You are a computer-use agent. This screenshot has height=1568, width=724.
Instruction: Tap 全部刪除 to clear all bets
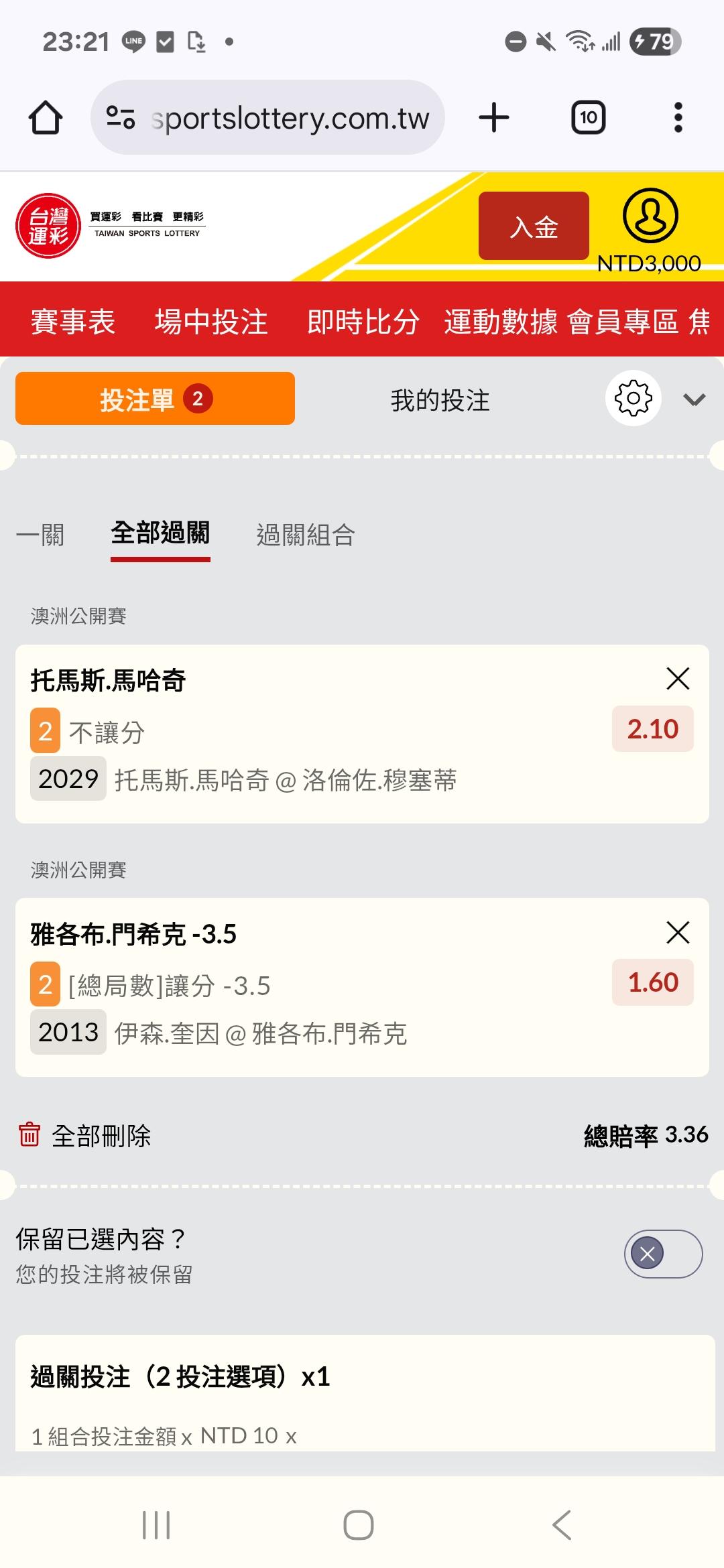point(85,1135)
